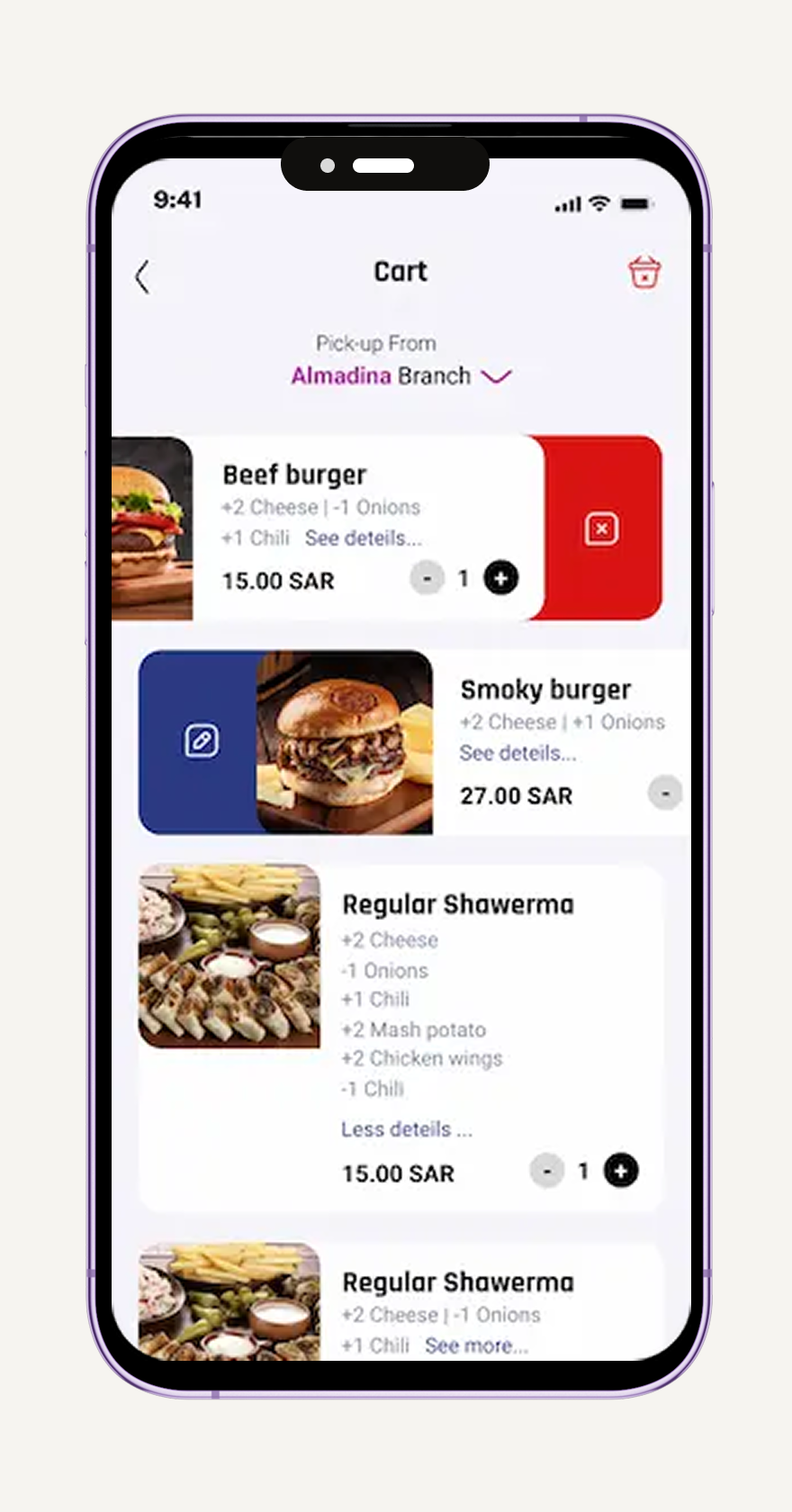This screenshot has height=1512, width=792.
Task: Decrease the Smoky burger quantity
Action: pos(665,793)
